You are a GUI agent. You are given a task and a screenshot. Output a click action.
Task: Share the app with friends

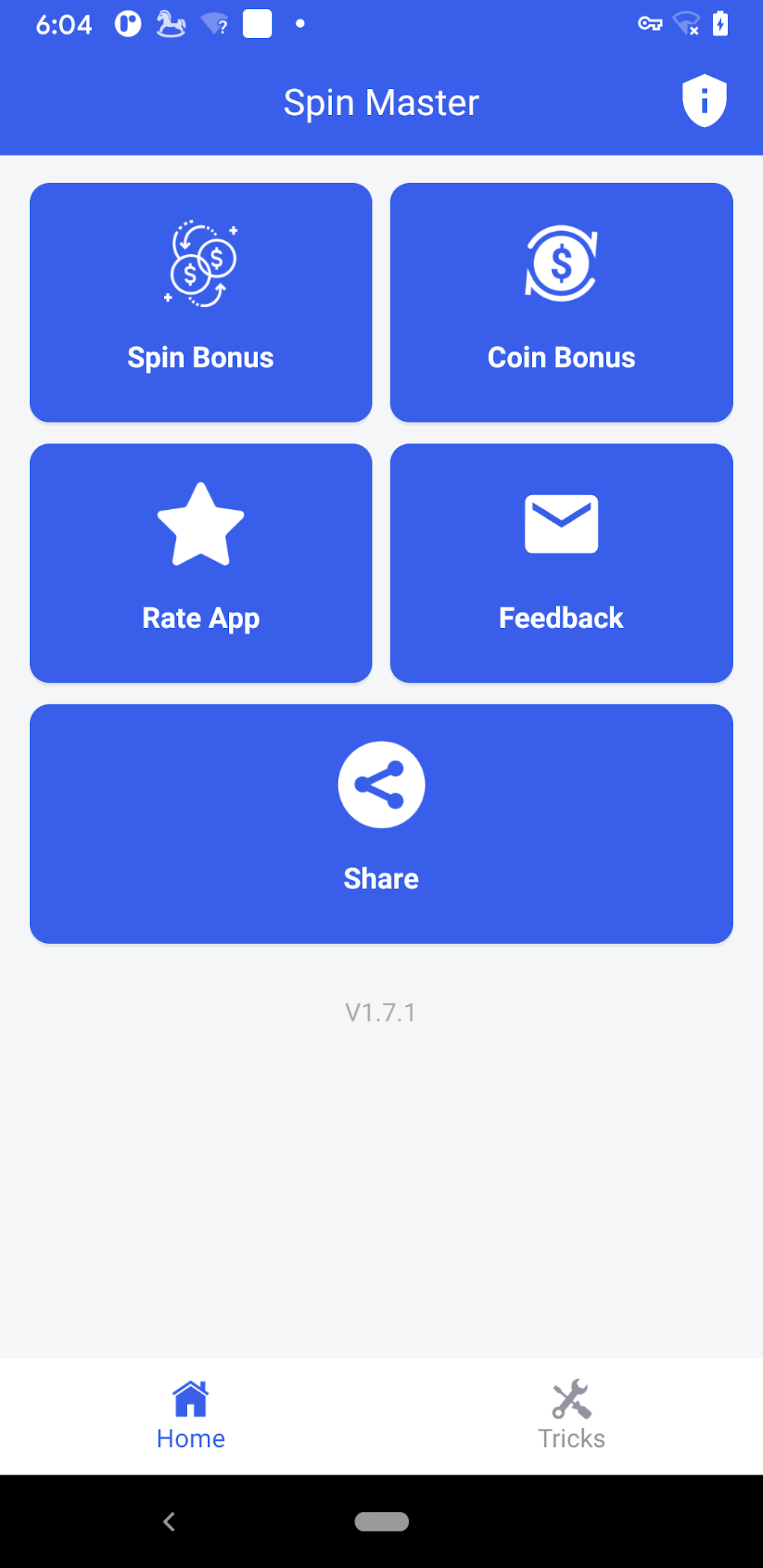pyautogui.click(x=381, y=823)
